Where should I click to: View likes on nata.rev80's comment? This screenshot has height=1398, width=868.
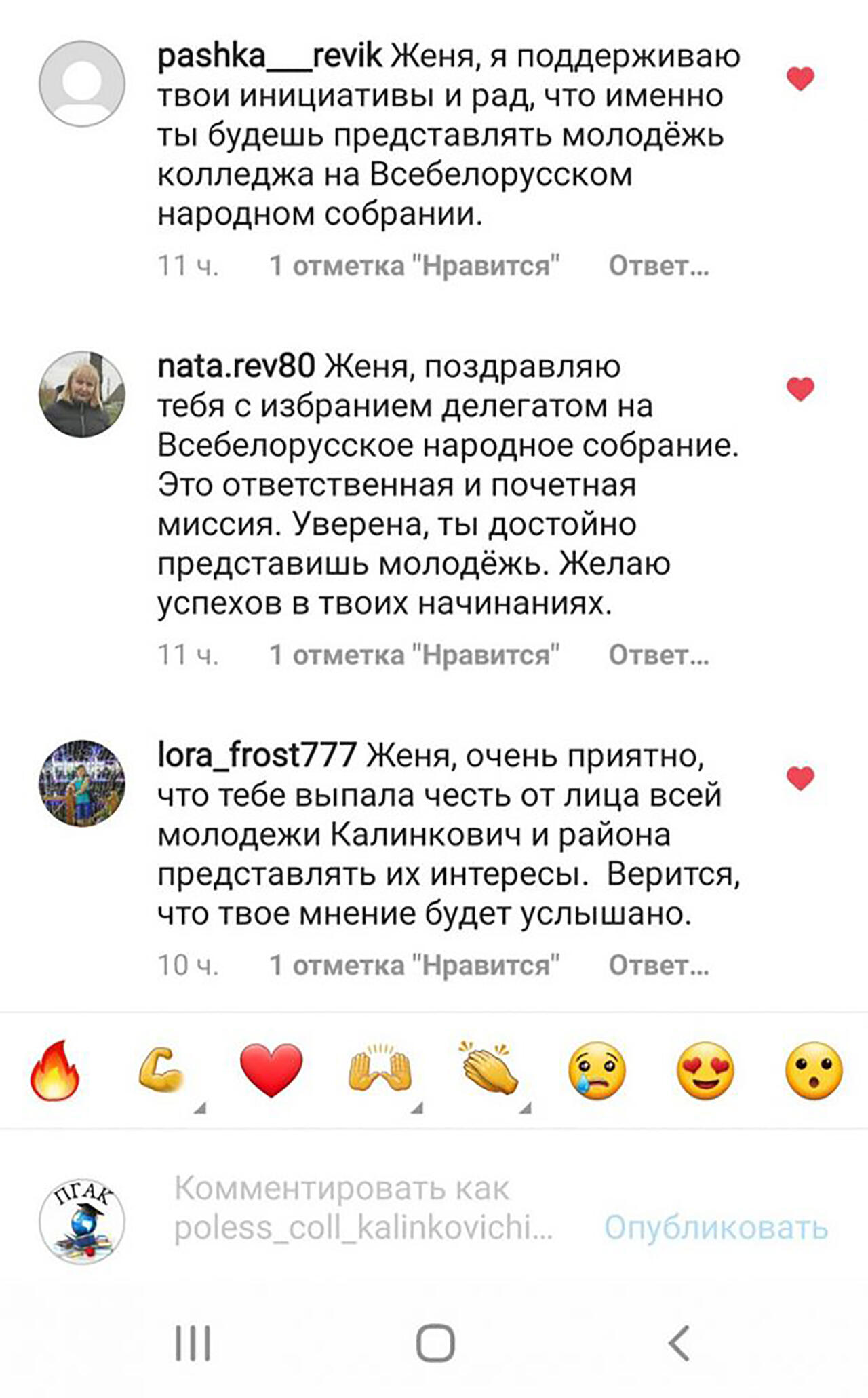(x=414, y=655)
